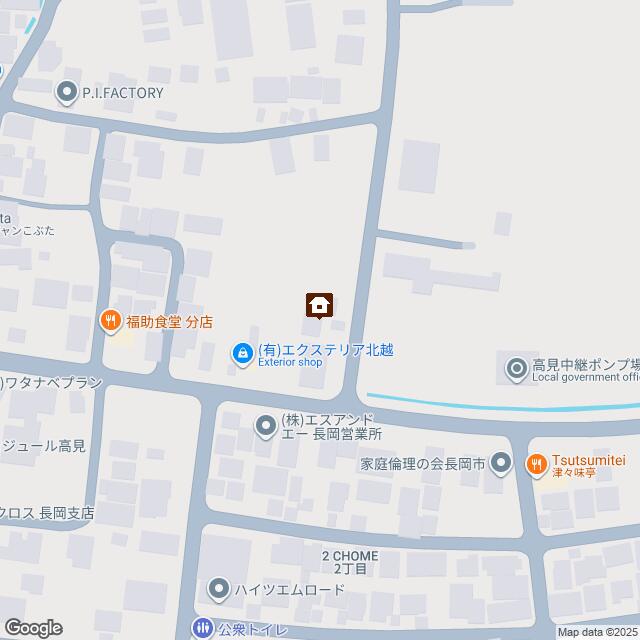Open the Google logo link
This screenshot has height=640, width=640.
tap(32, 628)
